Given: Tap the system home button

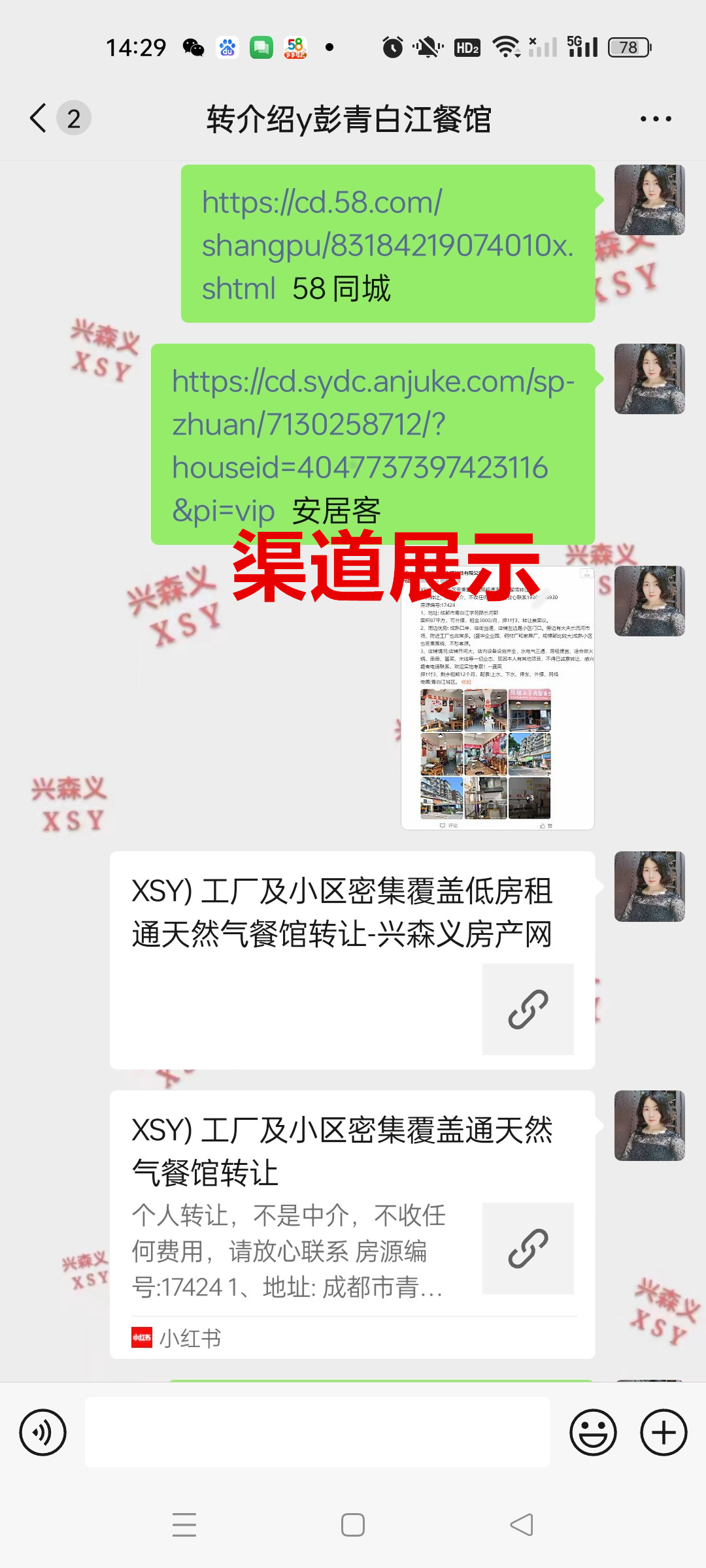Looking at the screenshot, I should (x=353, y=1525).
